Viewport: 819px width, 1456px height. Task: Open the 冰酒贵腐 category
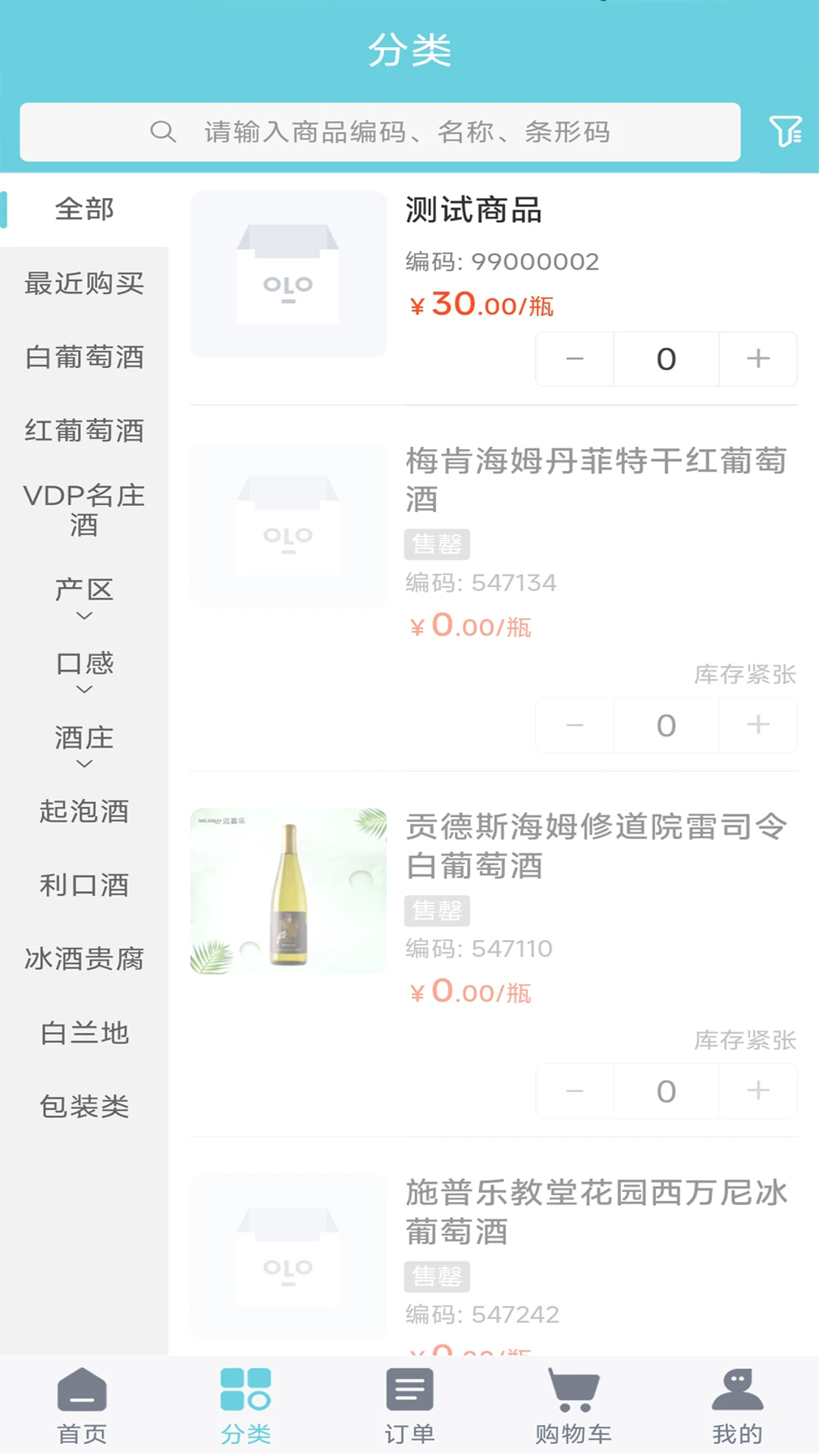83,959
